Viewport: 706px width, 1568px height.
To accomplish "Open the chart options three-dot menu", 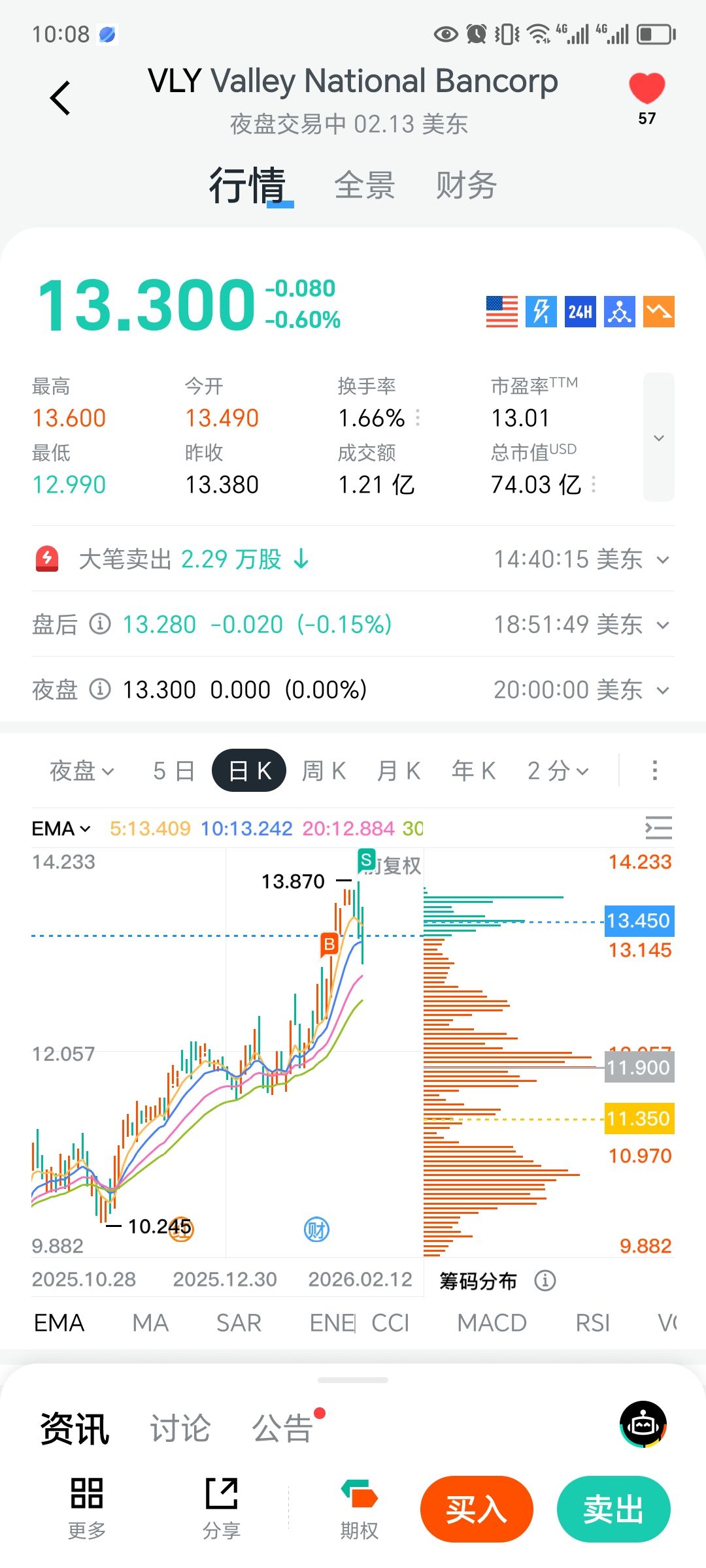I will click(654, 771).
